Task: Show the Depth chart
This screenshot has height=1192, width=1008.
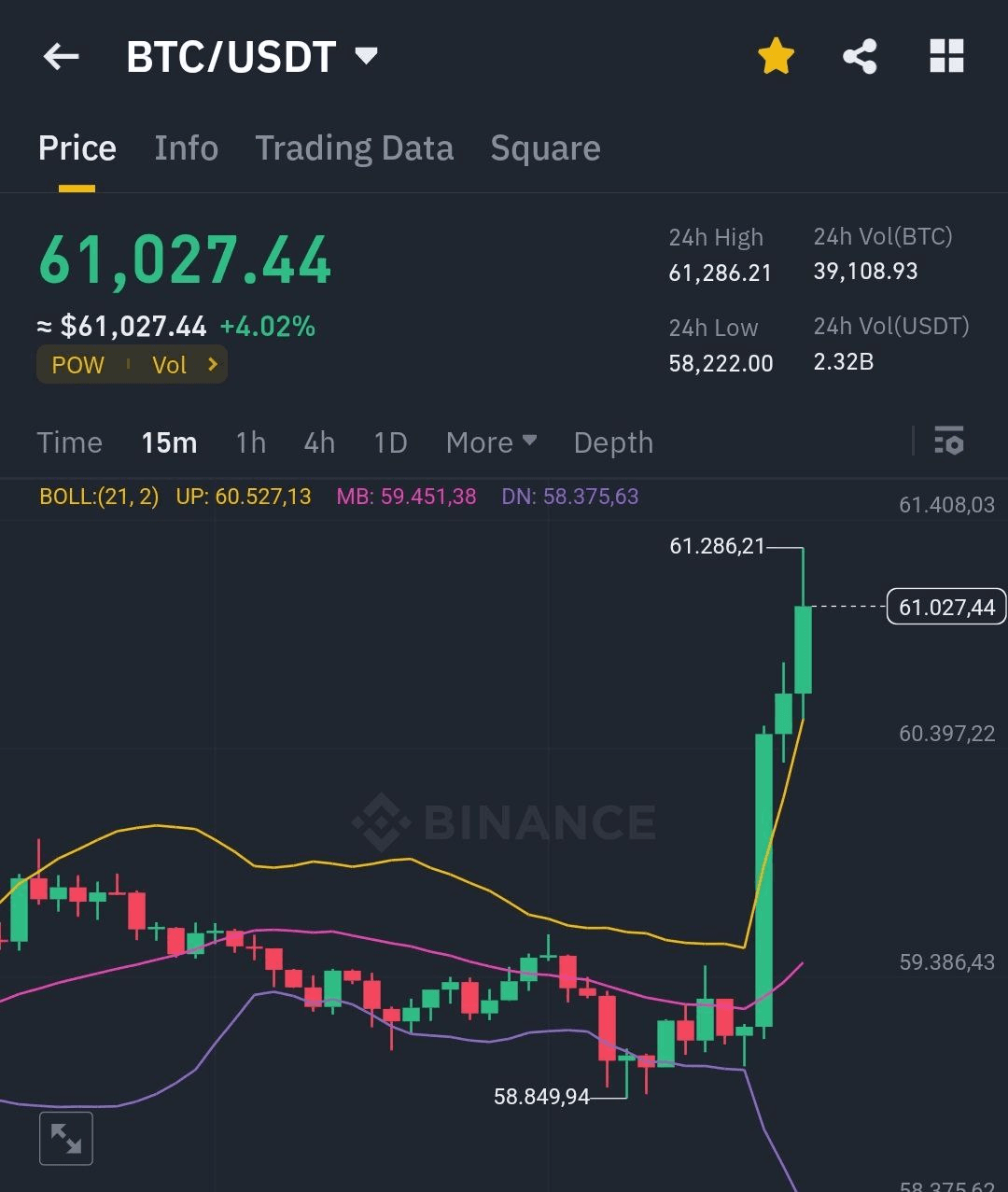Action: click(x=613, y=442)
